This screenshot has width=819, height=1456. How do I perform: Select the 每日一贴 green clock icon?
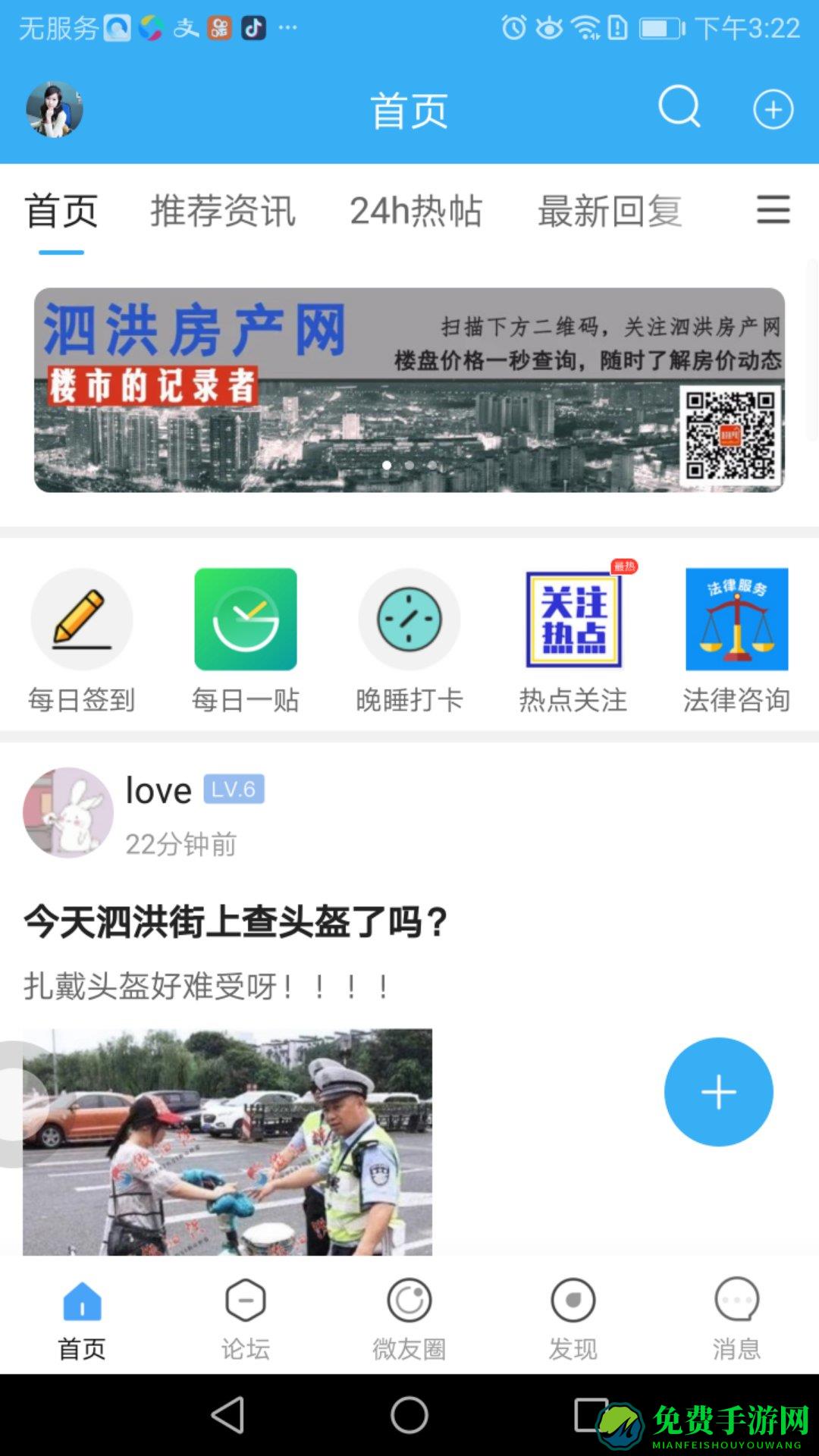[245, 620]
